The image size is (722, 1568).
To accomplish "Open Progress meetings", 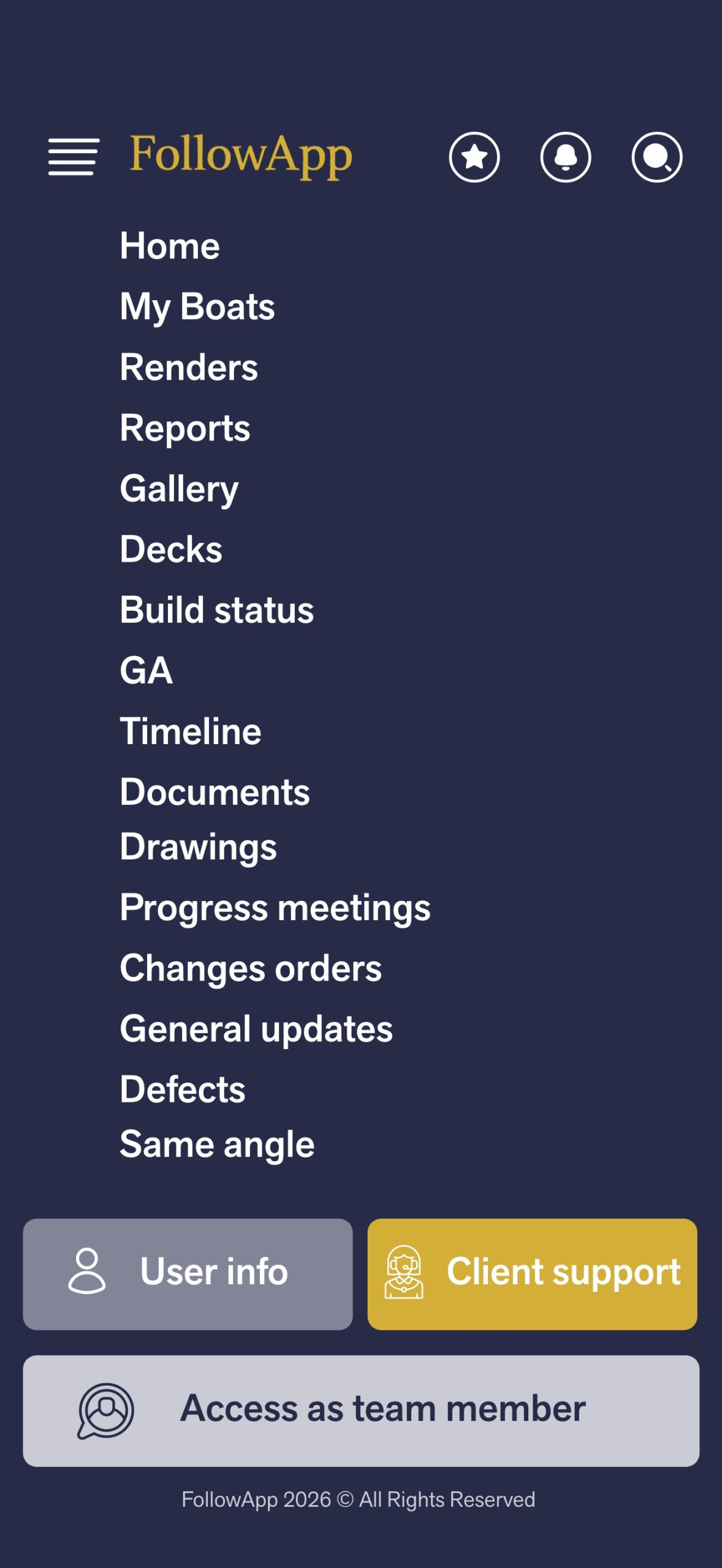I will coord(275,908).
